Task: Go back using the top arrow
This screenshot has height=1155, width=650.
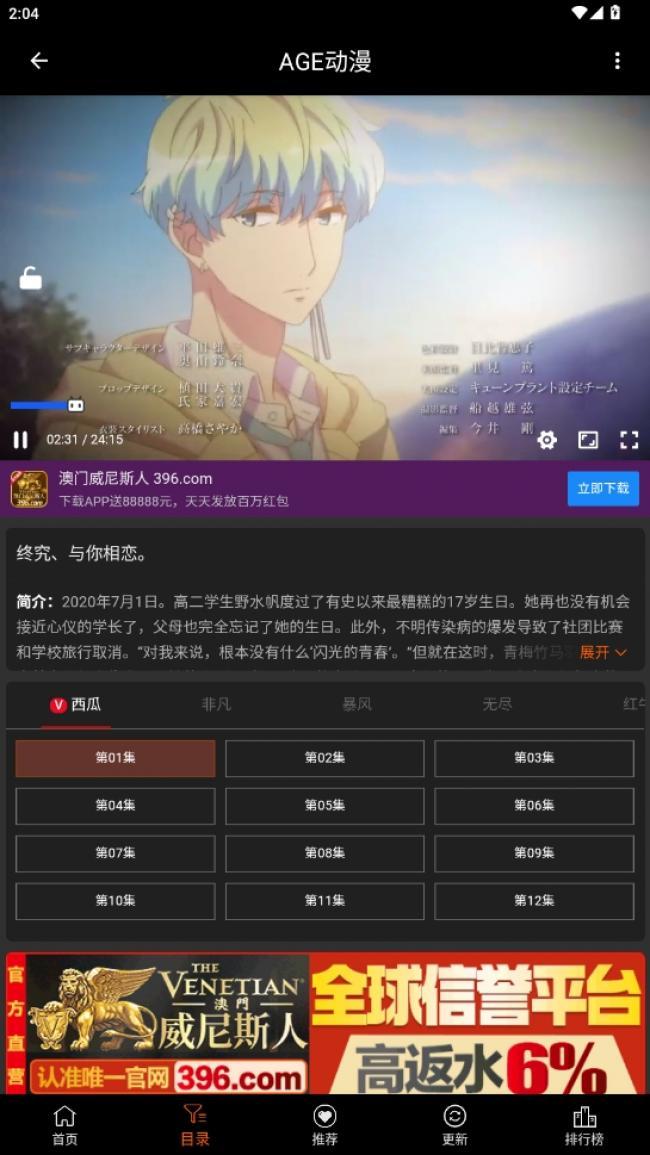Action: click(x=39, y=61)
